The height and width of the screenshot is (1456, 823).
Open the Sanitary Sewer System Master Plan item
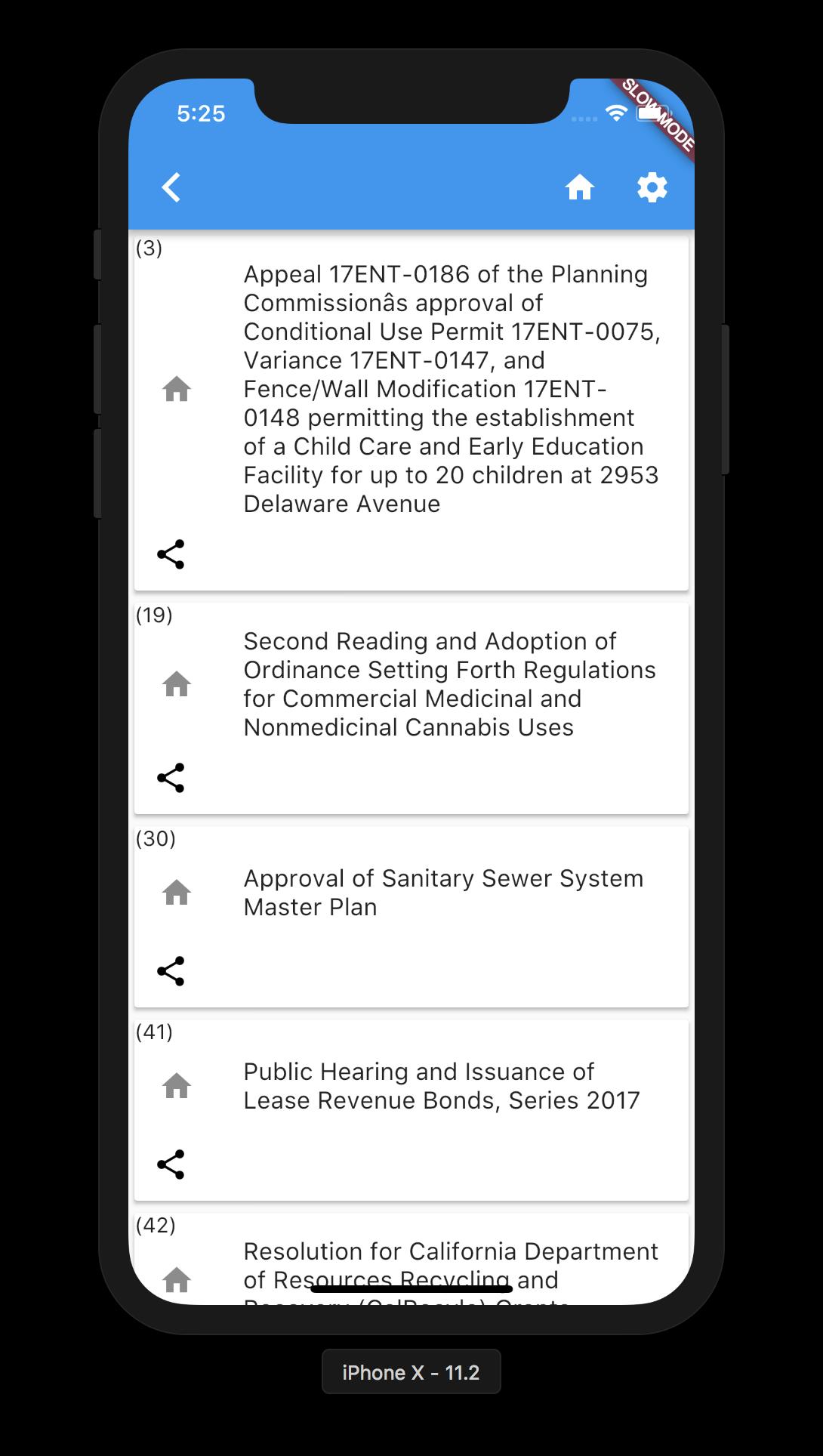443,893
